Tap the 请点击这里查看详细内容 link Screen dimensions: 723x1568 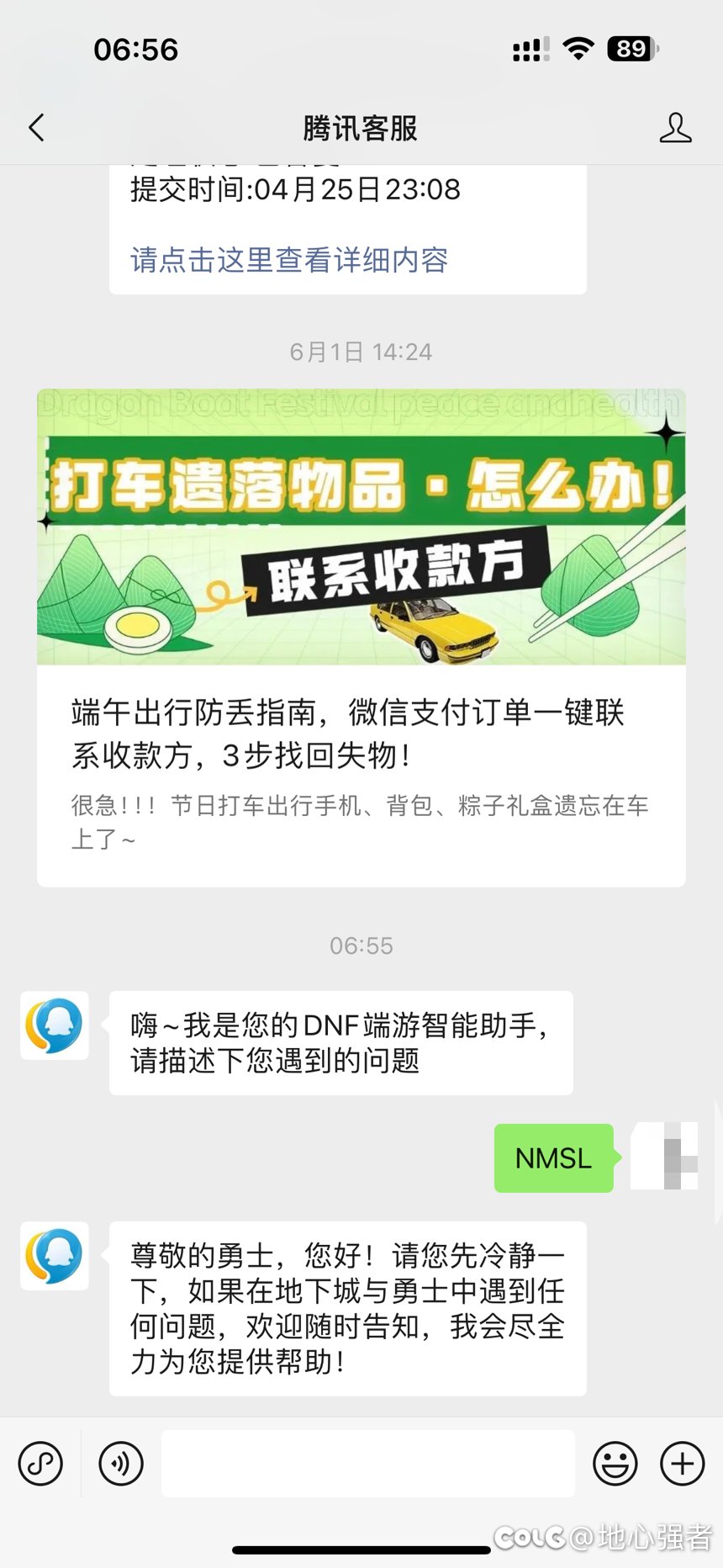tap(289, 260)
